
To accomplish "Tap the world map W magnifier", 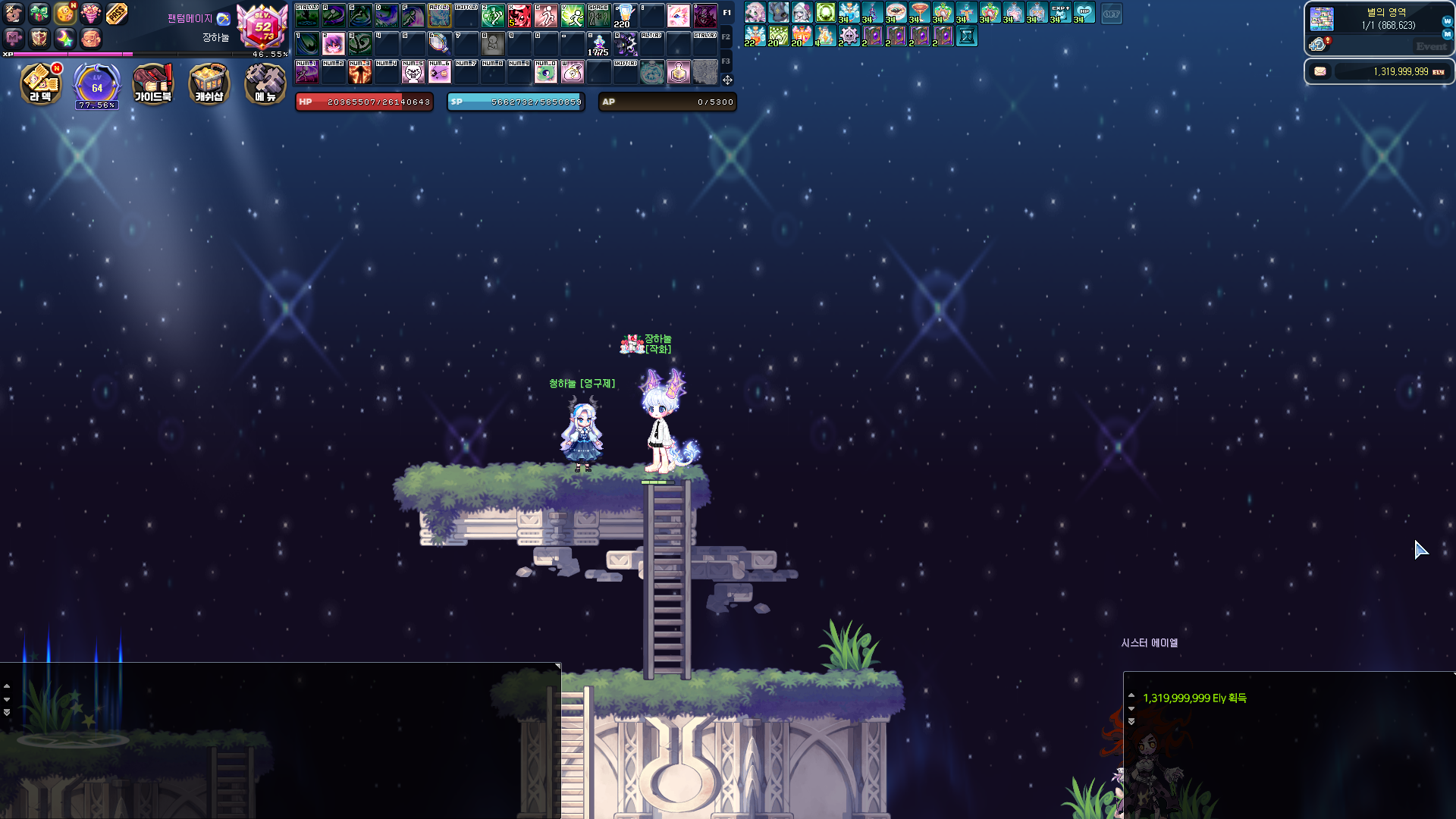I will (x=1447, y=21).
